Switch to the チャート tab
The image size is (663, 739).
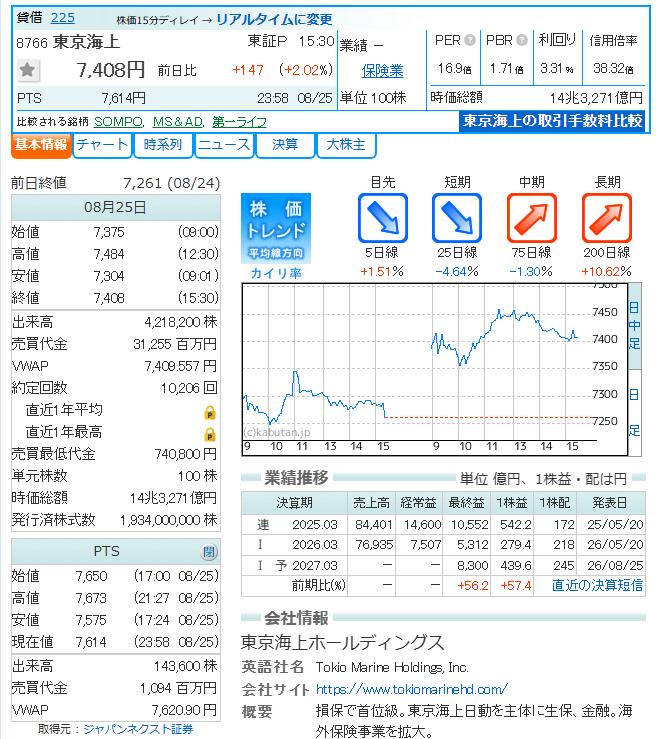coord(102,144)
